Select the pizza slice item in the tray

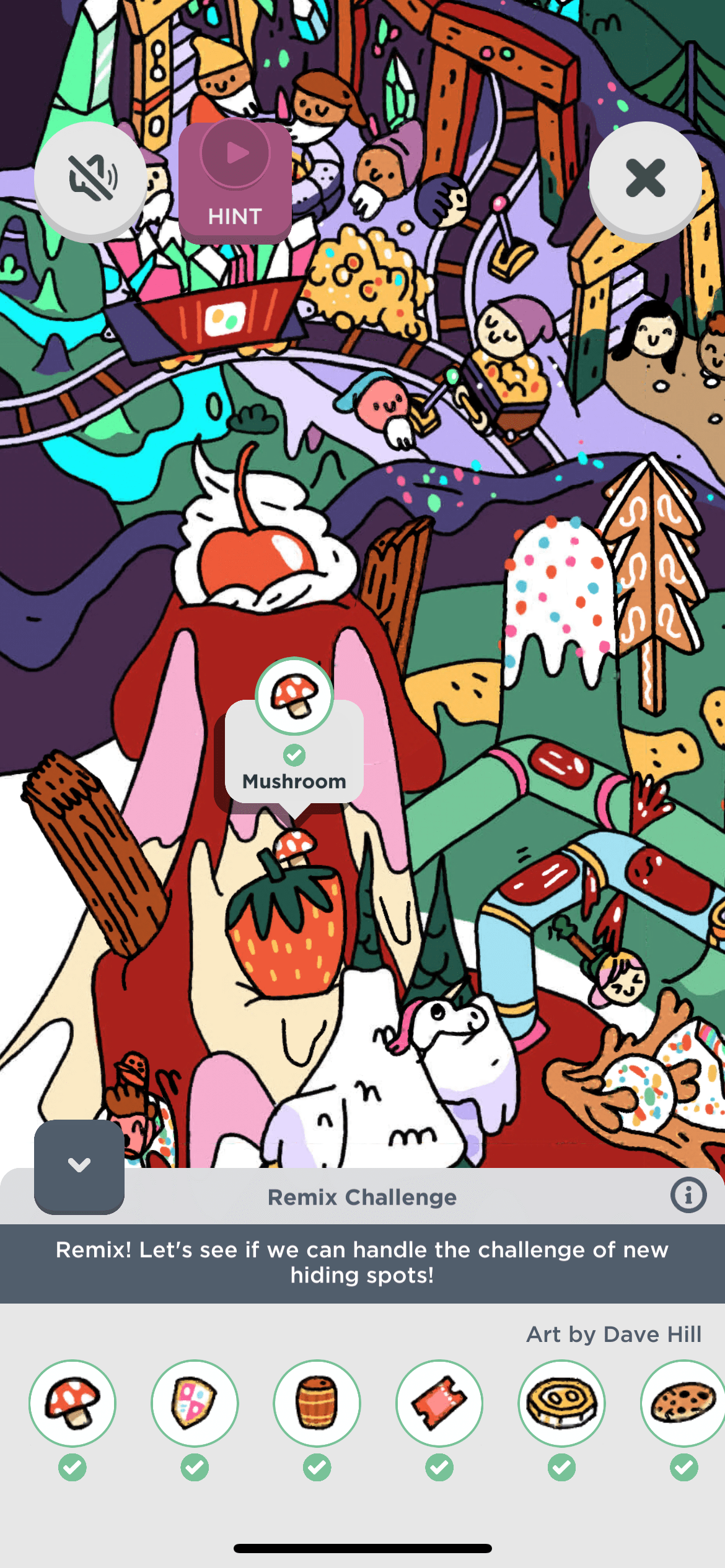195,1403
